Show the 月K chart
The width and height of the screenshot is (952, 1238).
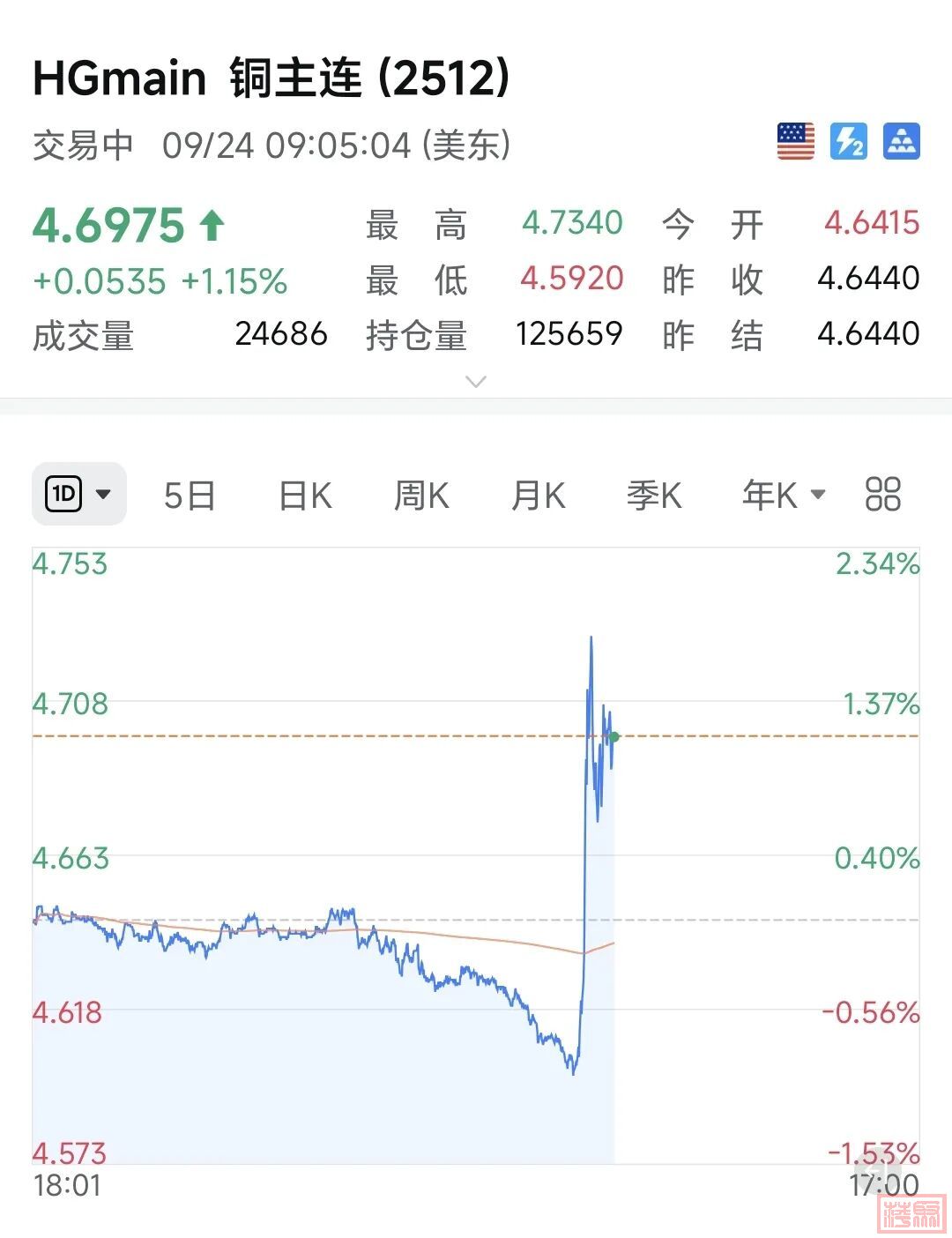tap(538, 496)
